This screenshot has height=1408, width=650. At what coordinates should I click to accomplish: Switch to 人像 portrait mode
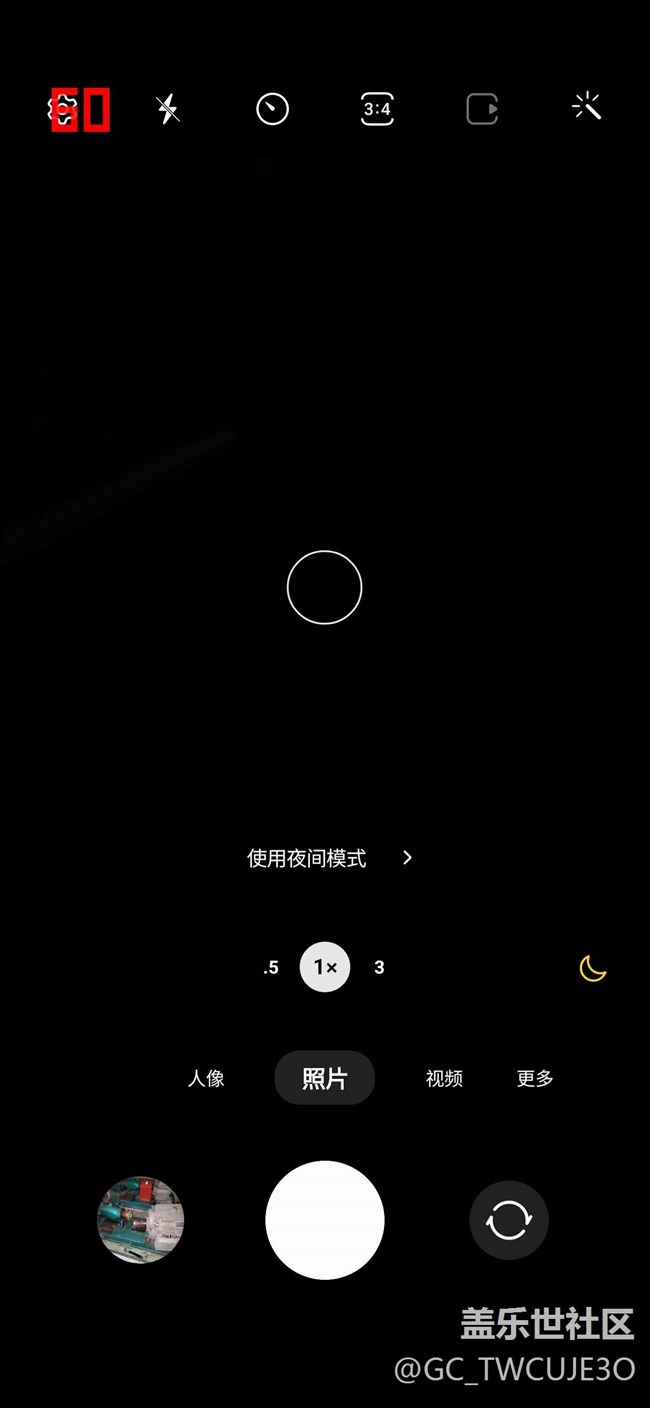click(x=206, y=1078)
